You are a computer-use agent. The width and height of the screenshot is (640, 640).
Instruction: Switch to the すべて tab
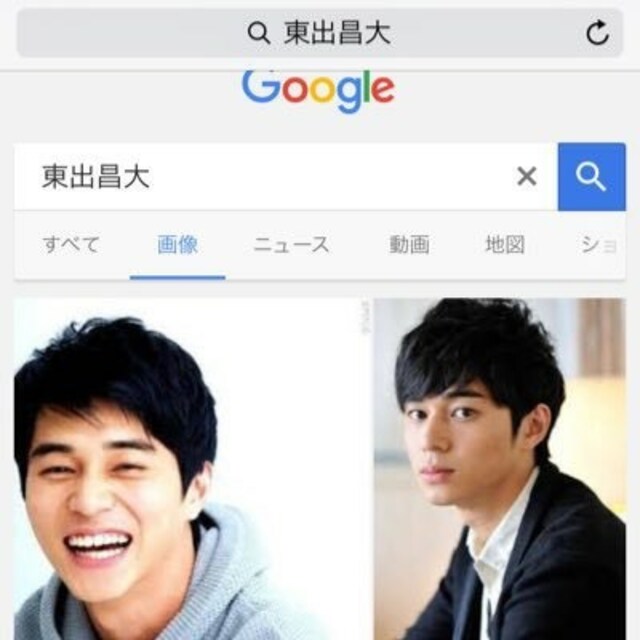click(71, 245)
